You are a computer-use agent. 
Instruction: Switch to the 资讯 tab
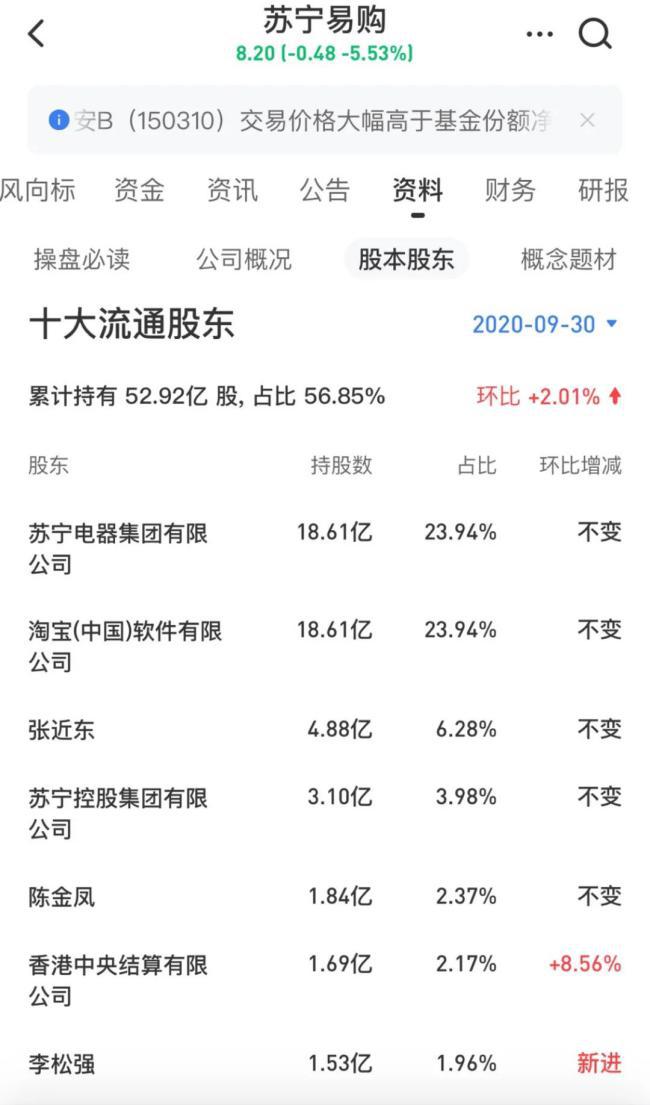232,190
